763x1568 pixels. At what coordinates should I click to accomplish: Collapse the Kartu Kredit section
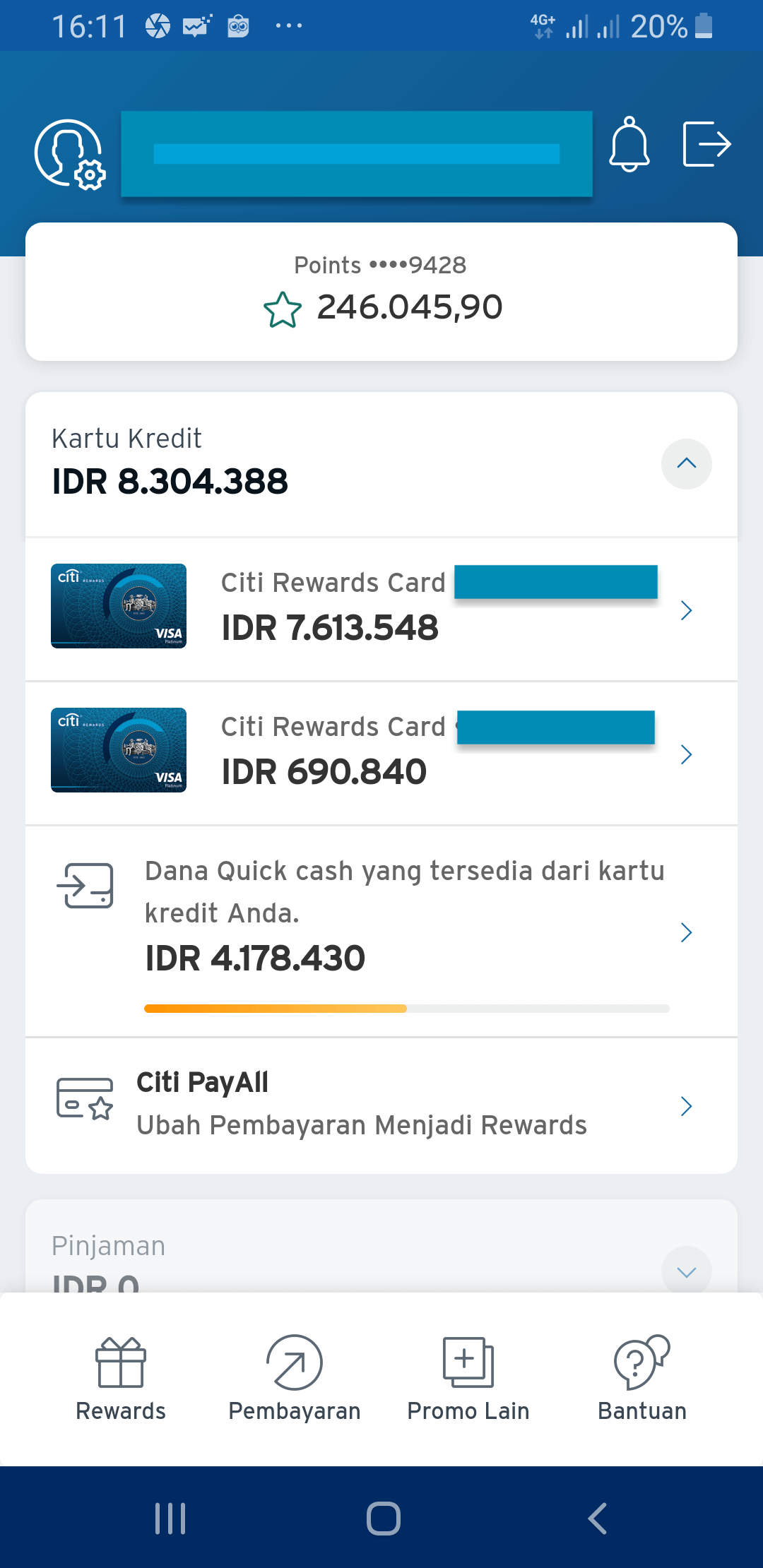click(686, 464)
